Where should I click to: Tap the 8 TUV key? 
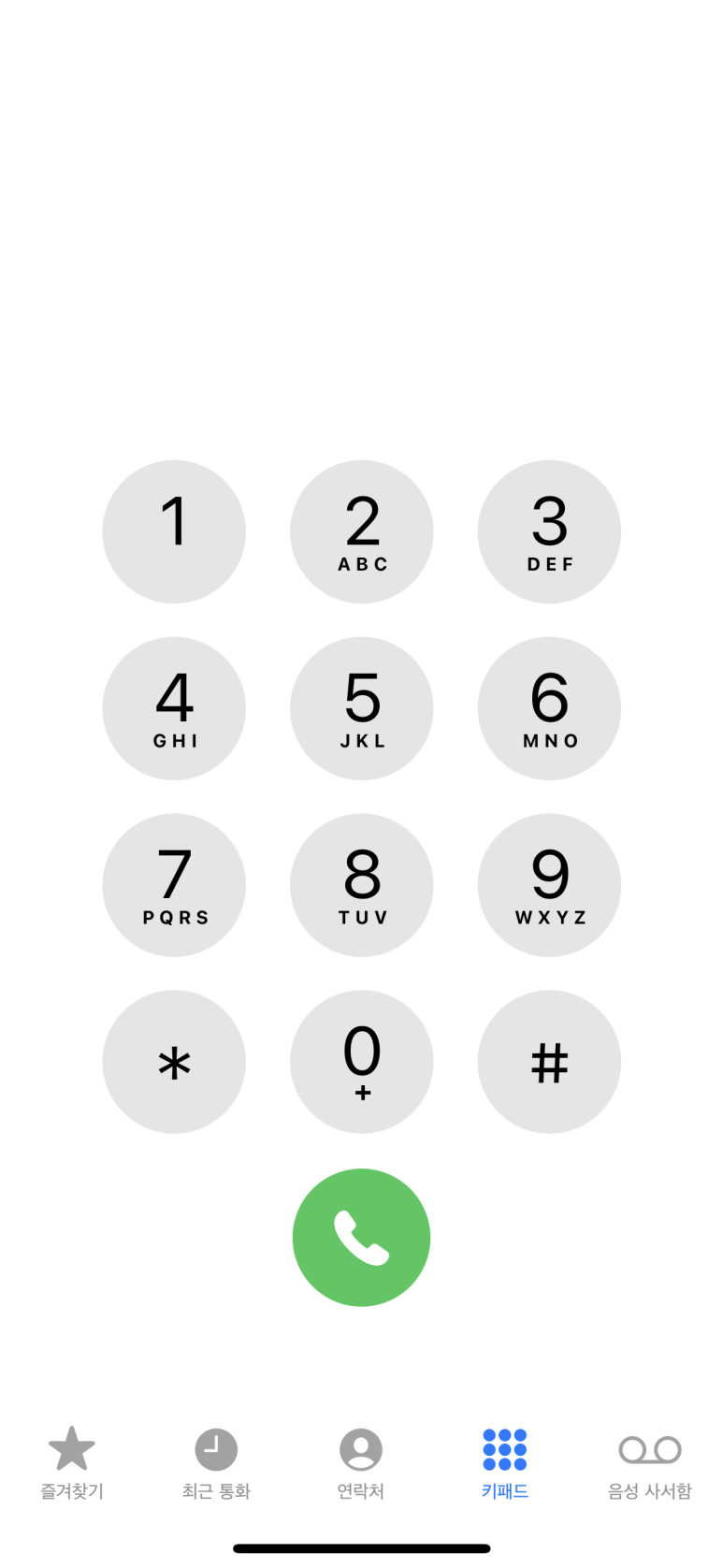(362, 885)
